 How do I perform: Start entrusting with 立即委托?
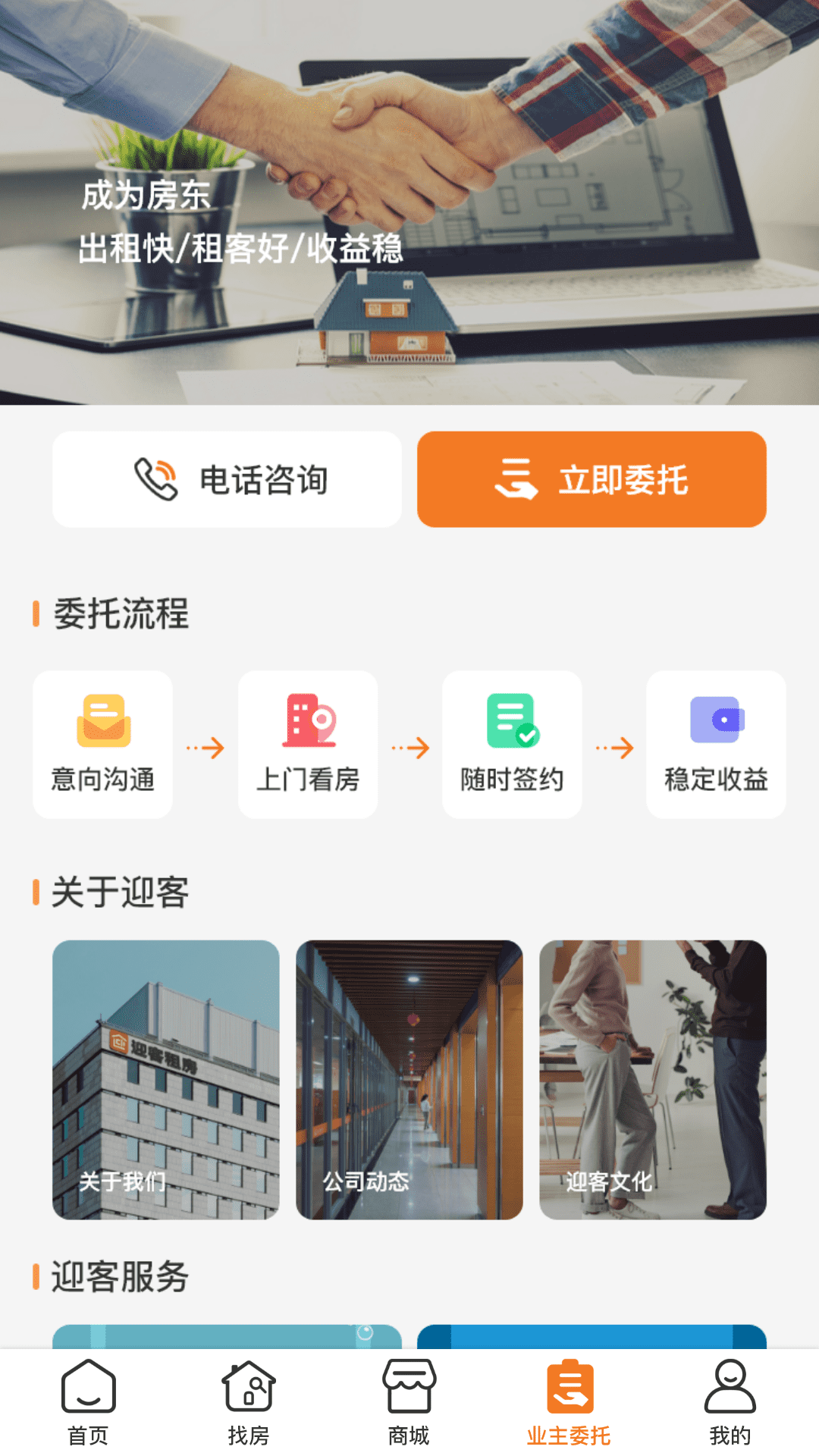coord(591,479)
